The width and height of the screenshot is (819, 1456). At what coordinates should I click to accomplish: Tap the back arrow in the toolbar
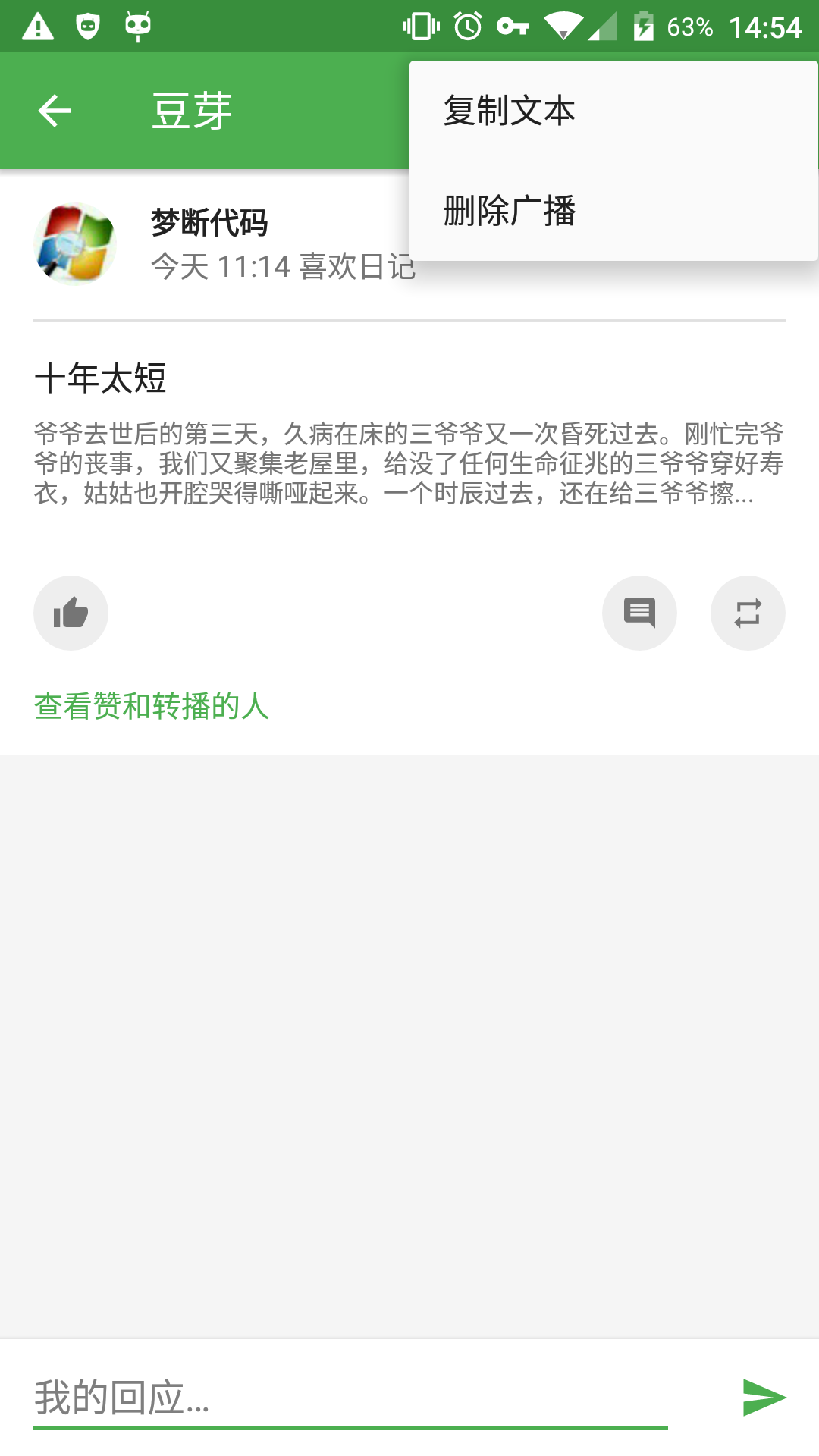53,110
